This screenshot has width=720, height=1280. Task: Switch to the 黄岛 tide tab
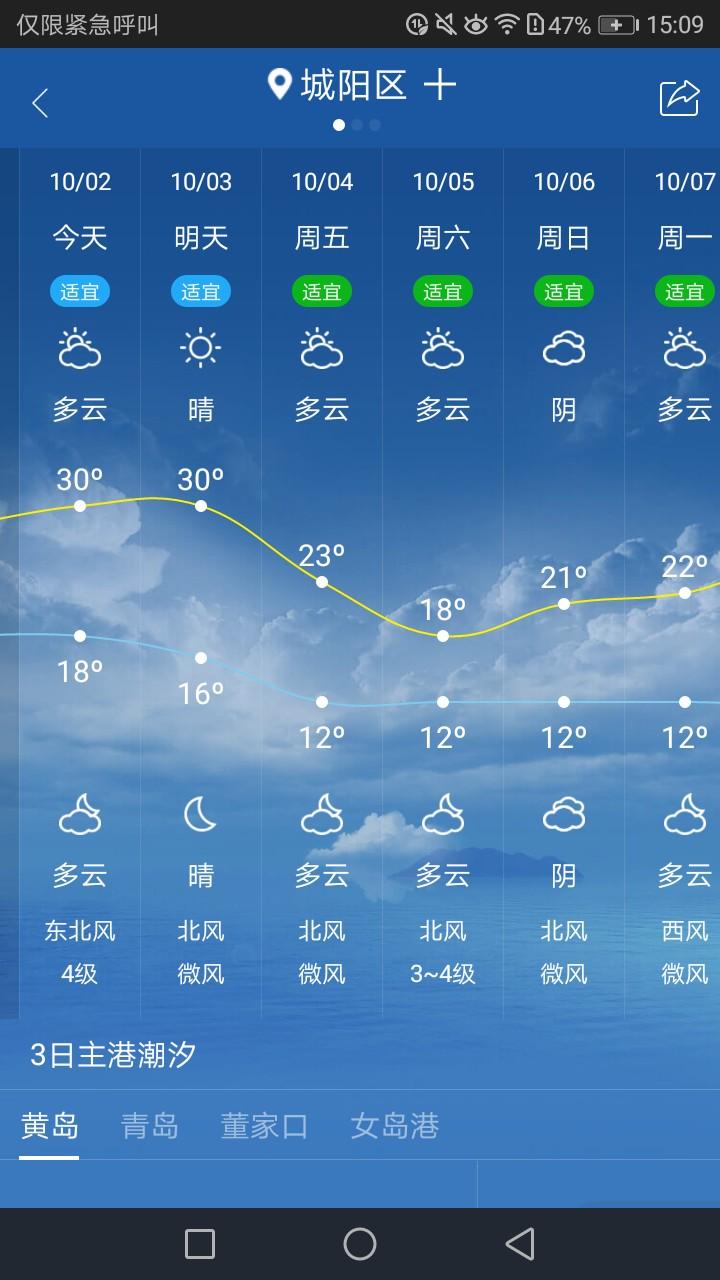click(50, 1126)
